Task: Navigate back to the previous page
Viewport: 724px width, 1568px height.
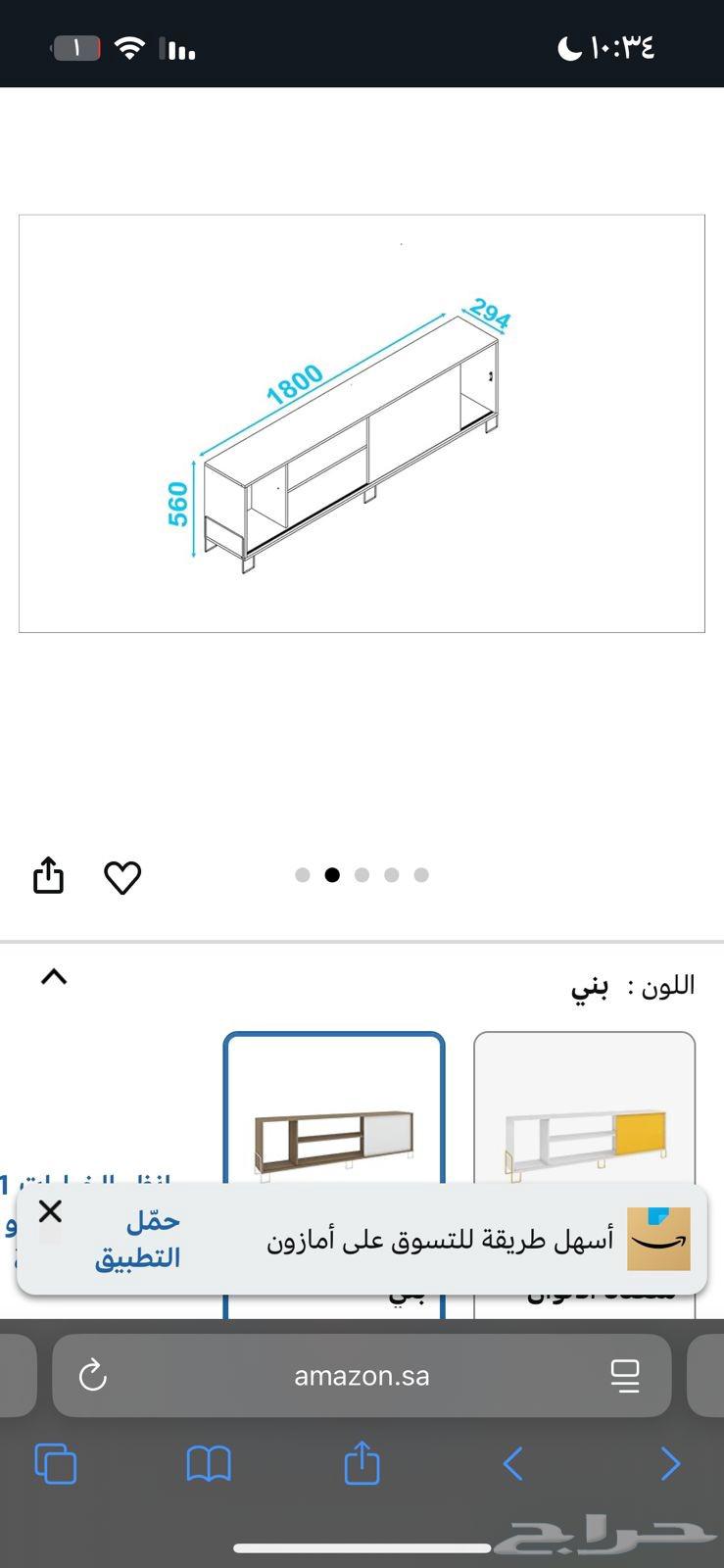Action: click(x=512, y=1462)
